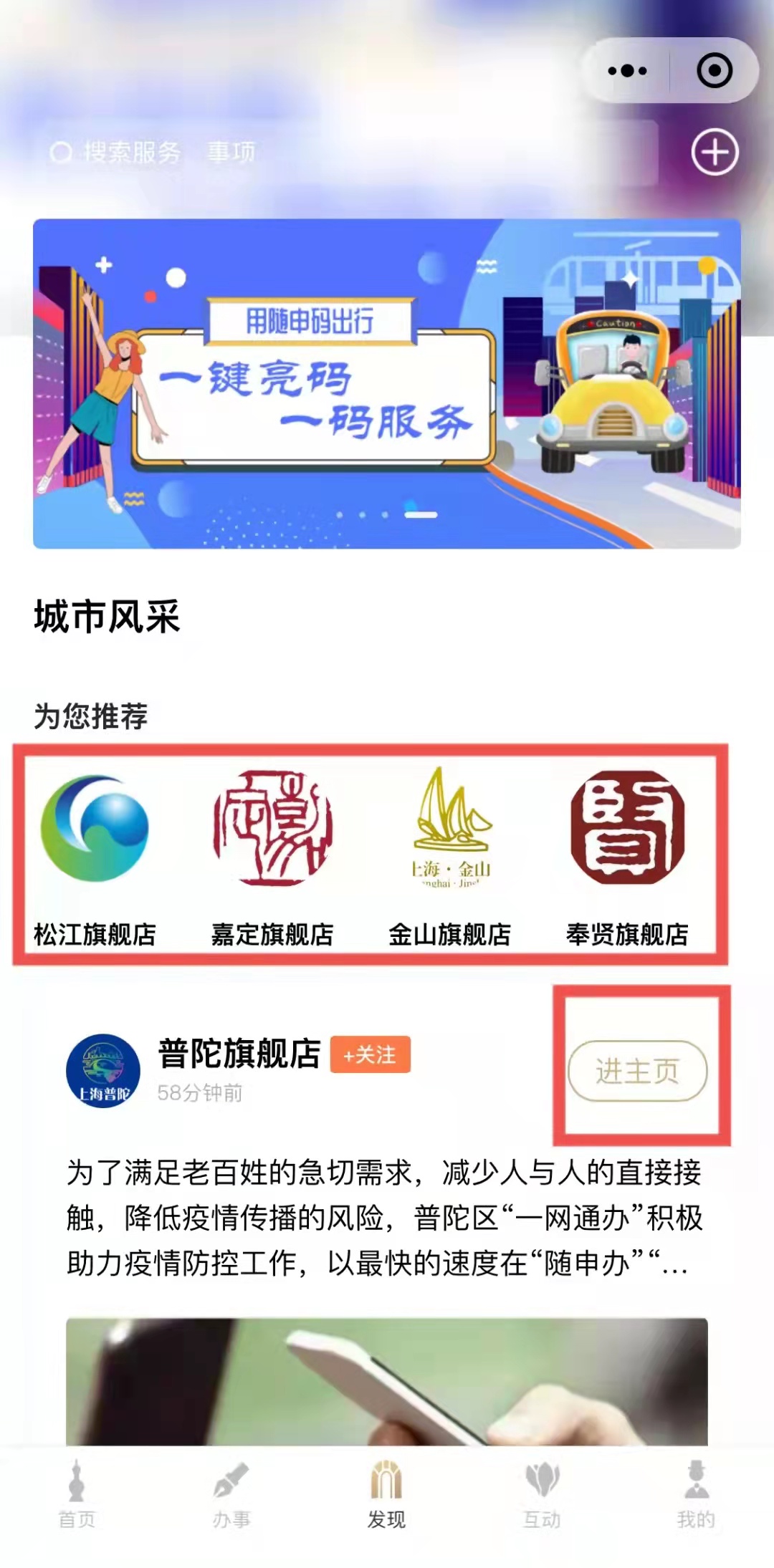Tap the plus icon beside search
This screenshot has height=1568, width=774.
coord(715,152)
